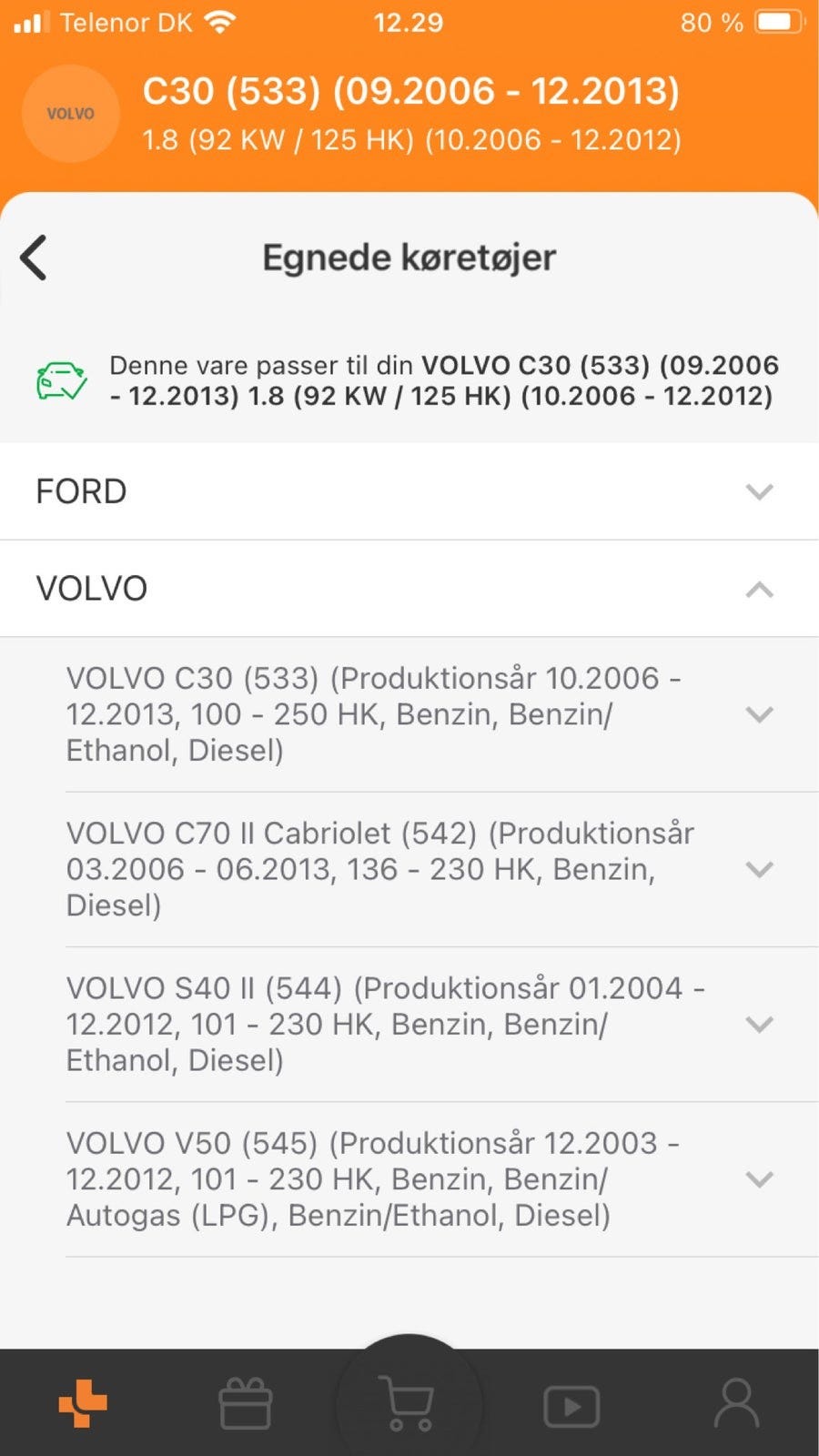Open the video tab
This screenshot has height=1456, width=819.
click(x=571, y=1405)
